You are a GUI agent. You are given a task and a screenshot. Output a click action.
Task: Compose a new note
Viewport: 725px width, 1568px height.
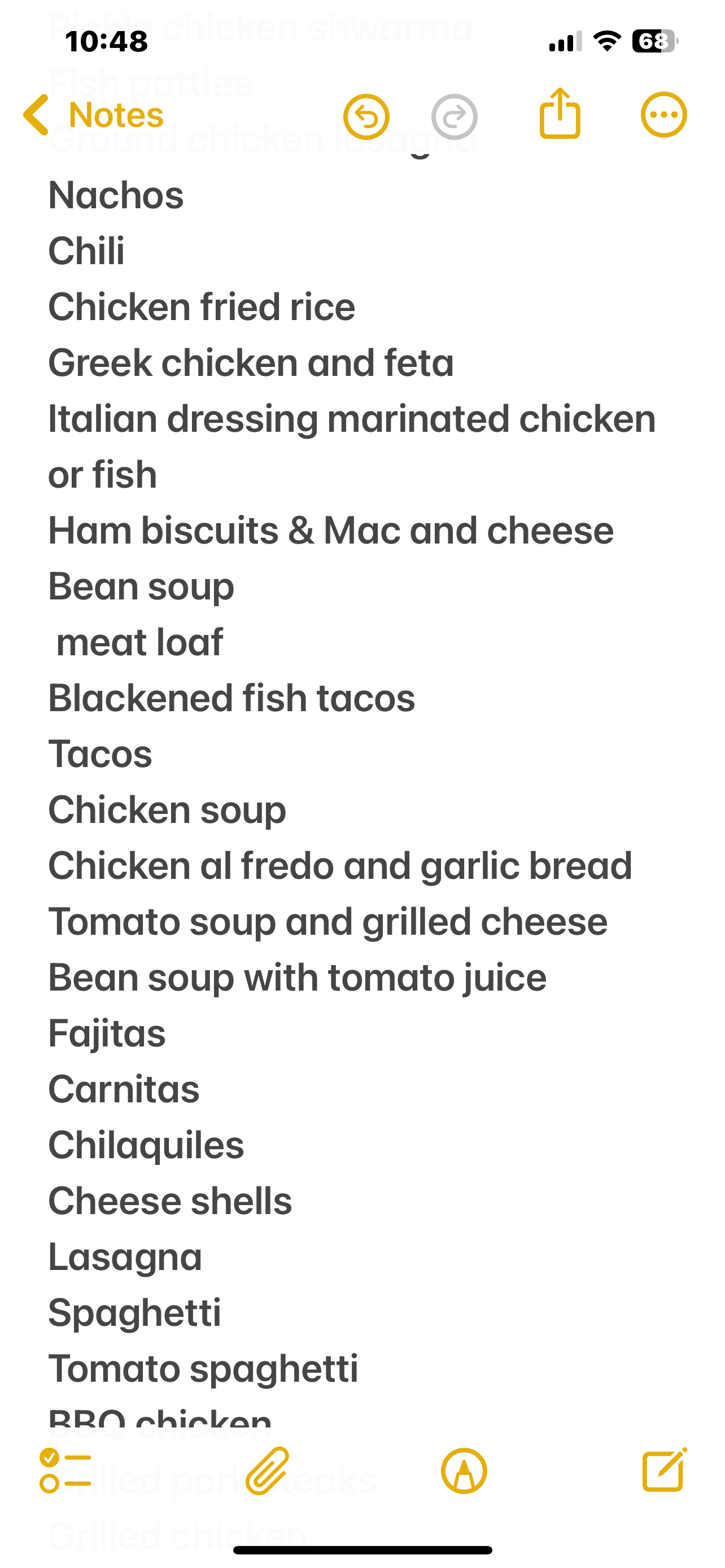[664, 1470]
